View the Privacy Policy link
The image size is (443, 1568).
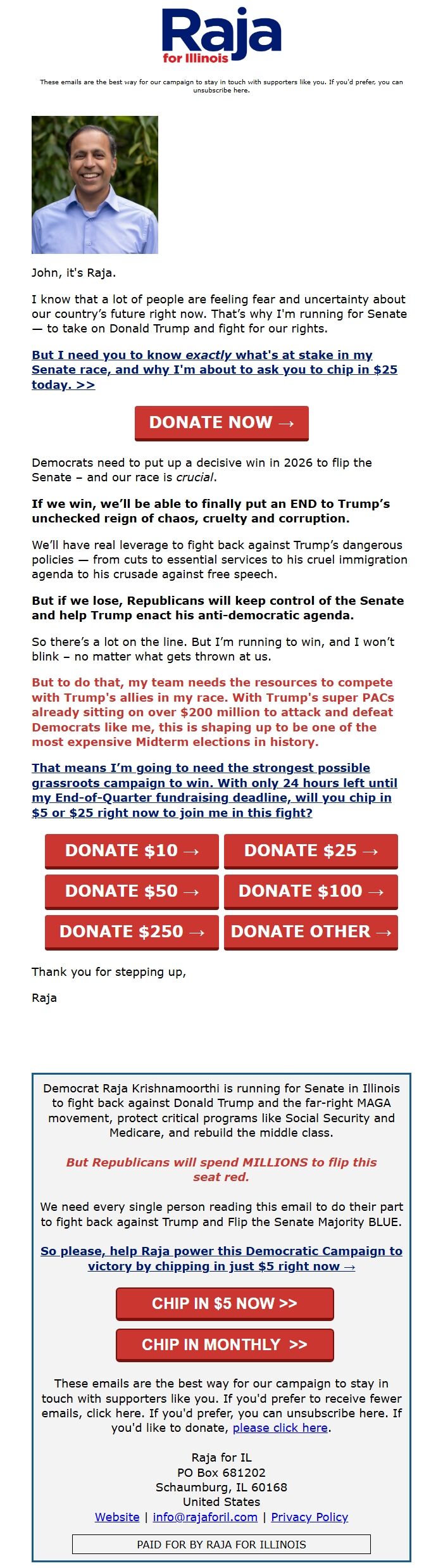tap(309, 1517)
